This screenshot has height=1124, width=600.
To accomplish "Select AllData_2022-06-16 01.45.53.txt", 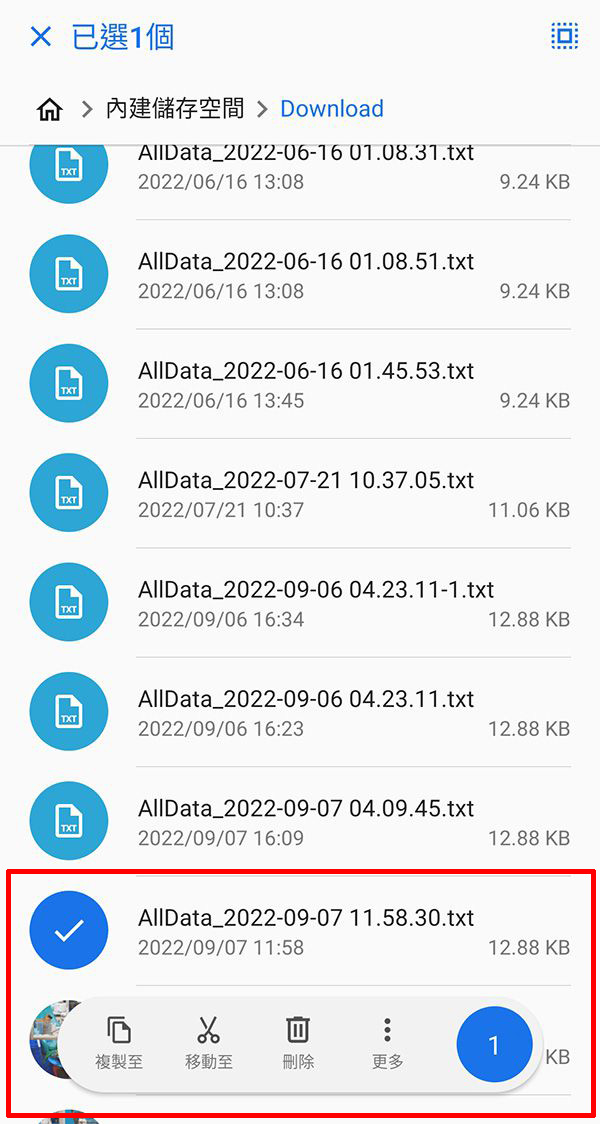I will tap(300, 384).
